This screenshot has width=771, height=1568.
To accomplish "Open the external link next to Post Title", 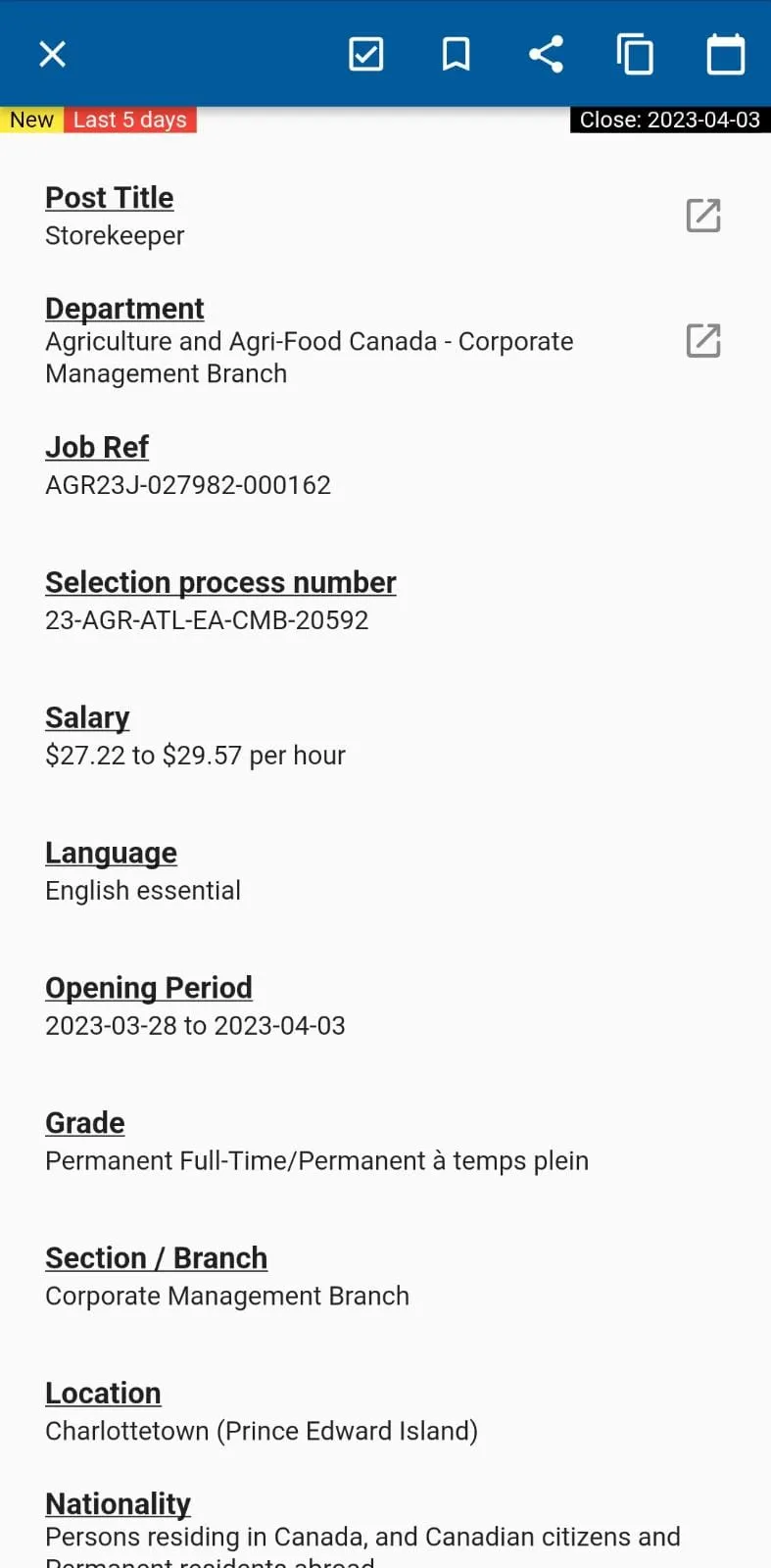I will (x=703, y=215).
